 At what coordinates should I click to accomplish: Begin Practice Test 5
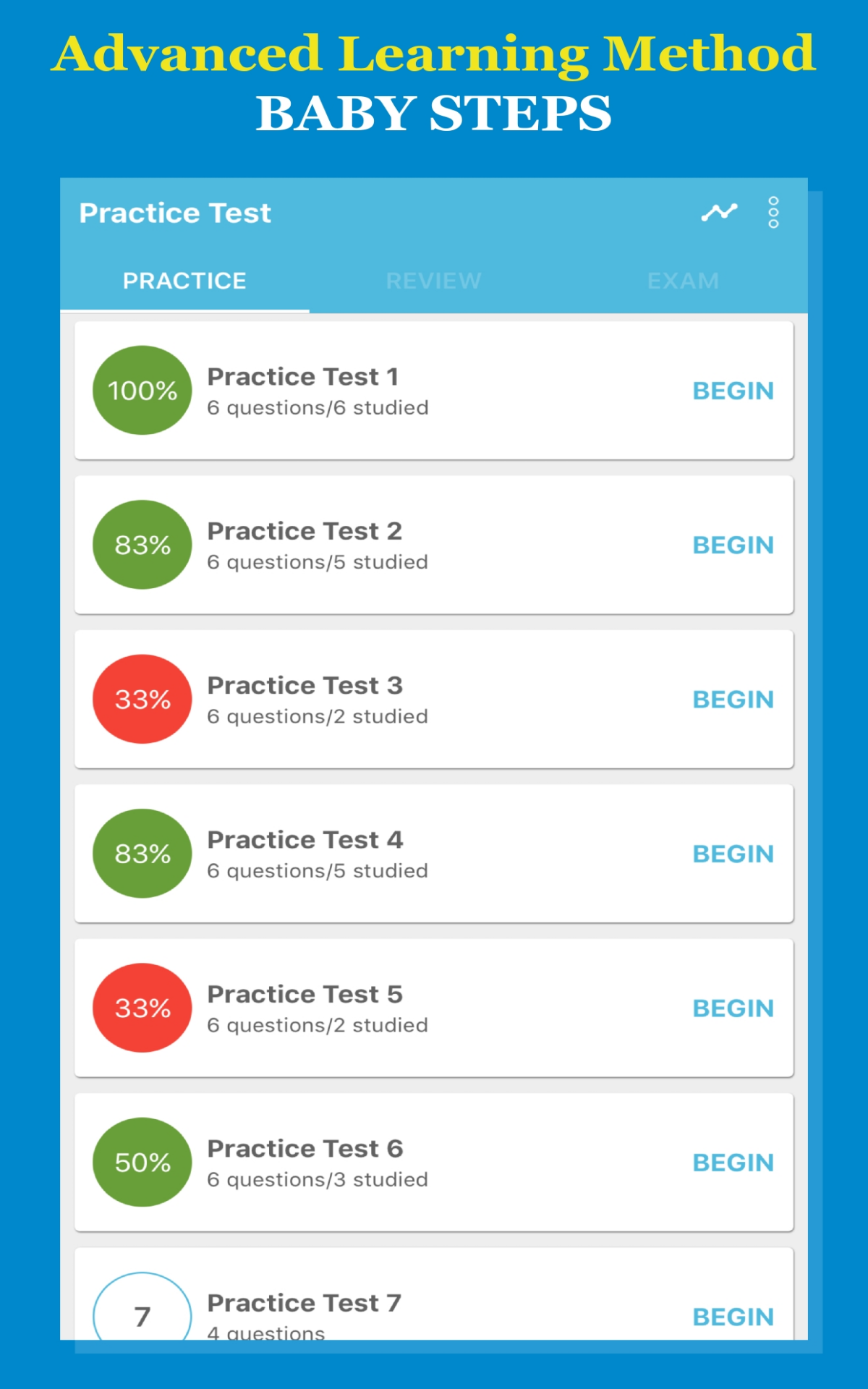733,1008
